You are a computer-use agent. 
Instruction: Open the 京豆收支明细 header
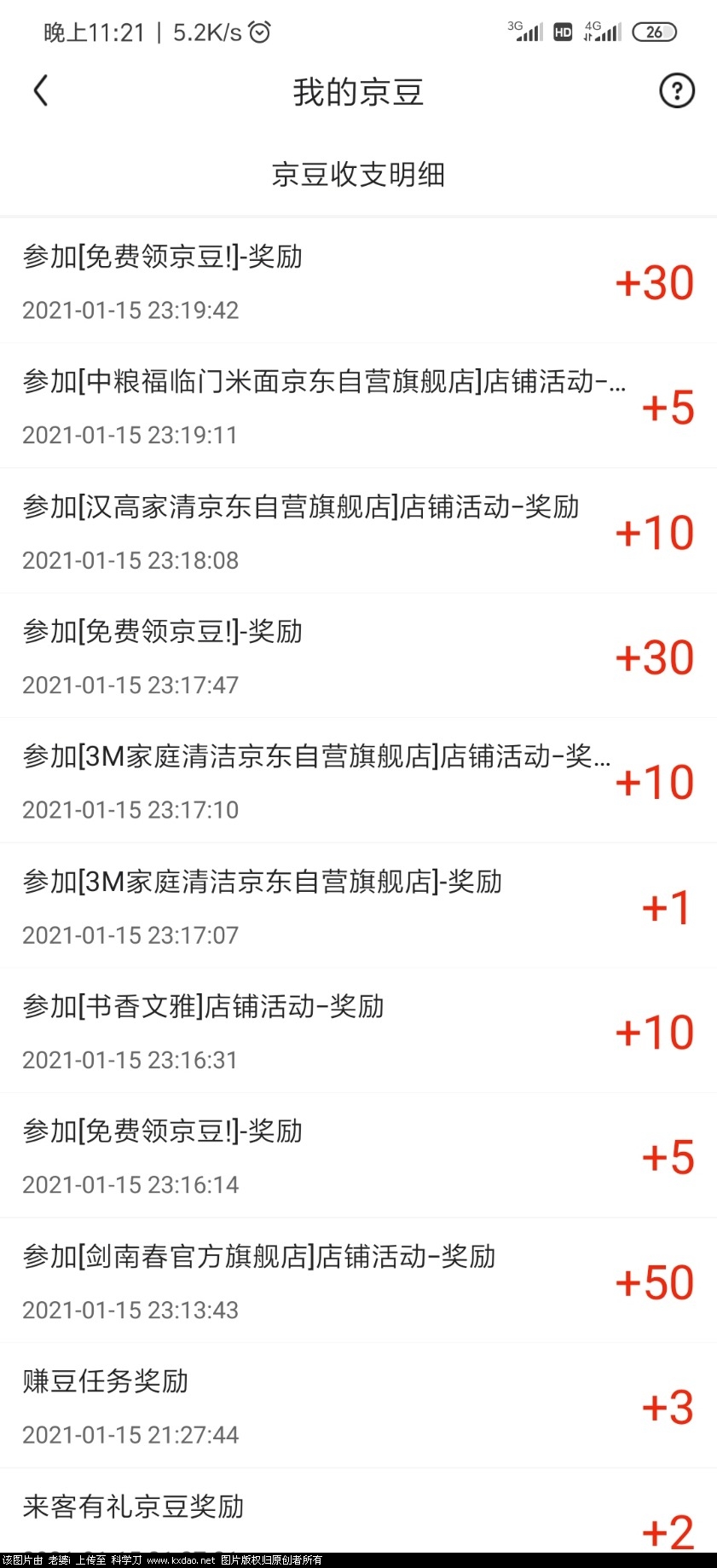tap(358, 176)
